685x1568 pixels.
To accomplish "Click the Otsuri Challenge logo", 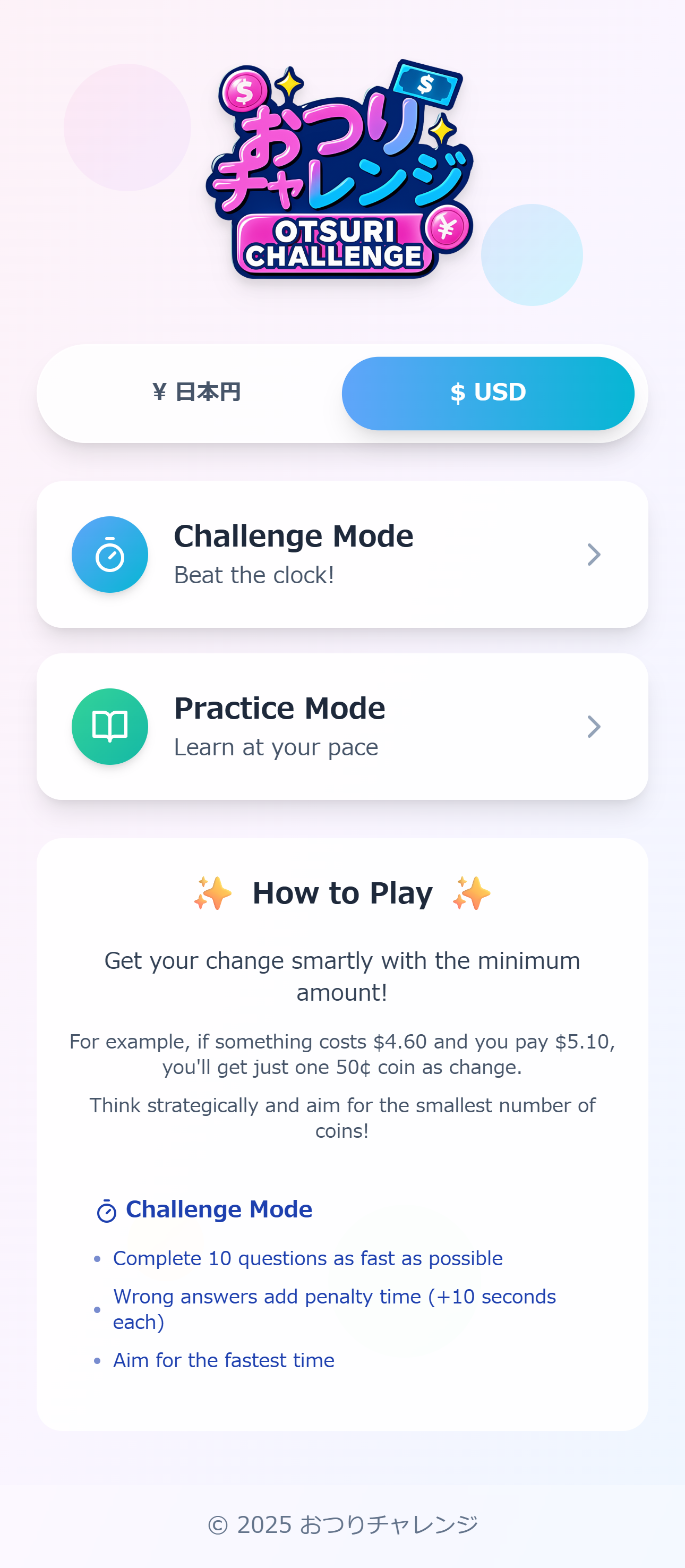I will coord(343,171).
